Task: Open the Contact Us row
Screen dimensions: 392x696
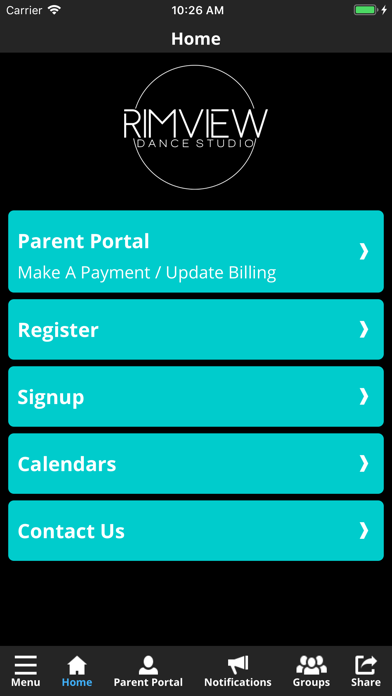Action: 196,530
